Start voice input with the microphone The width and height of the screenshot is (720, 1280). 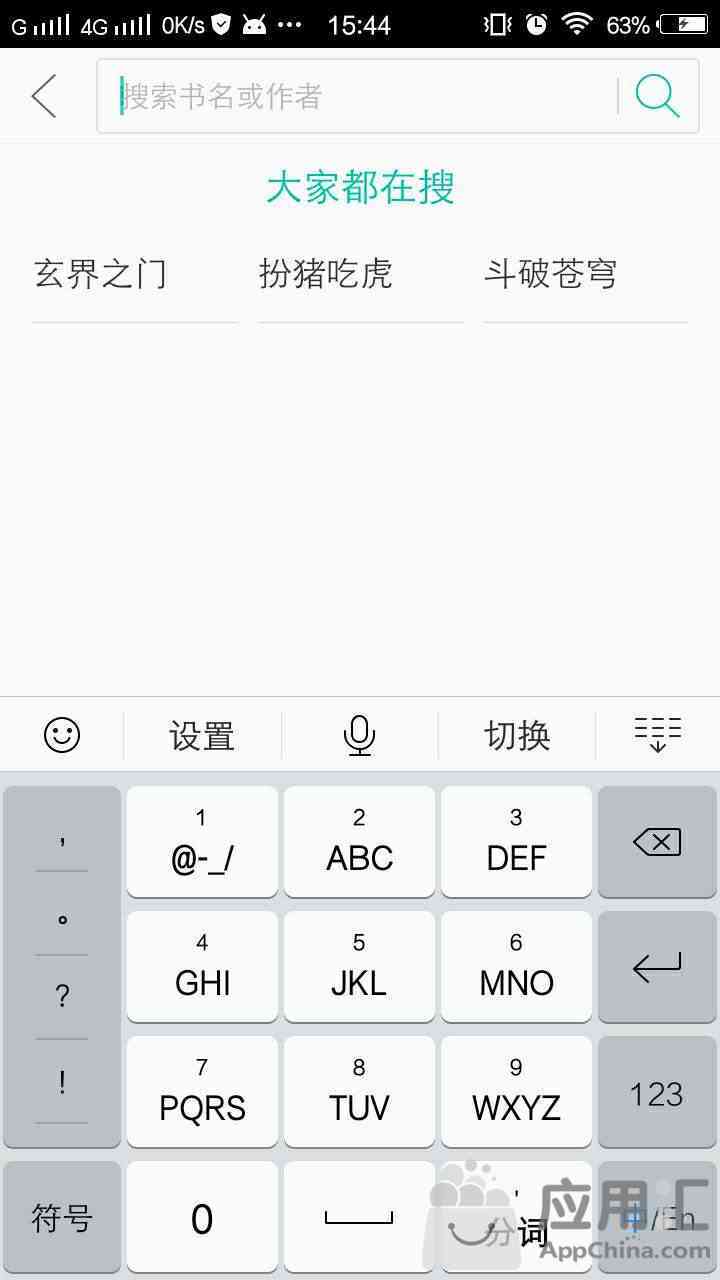(359, 735)
